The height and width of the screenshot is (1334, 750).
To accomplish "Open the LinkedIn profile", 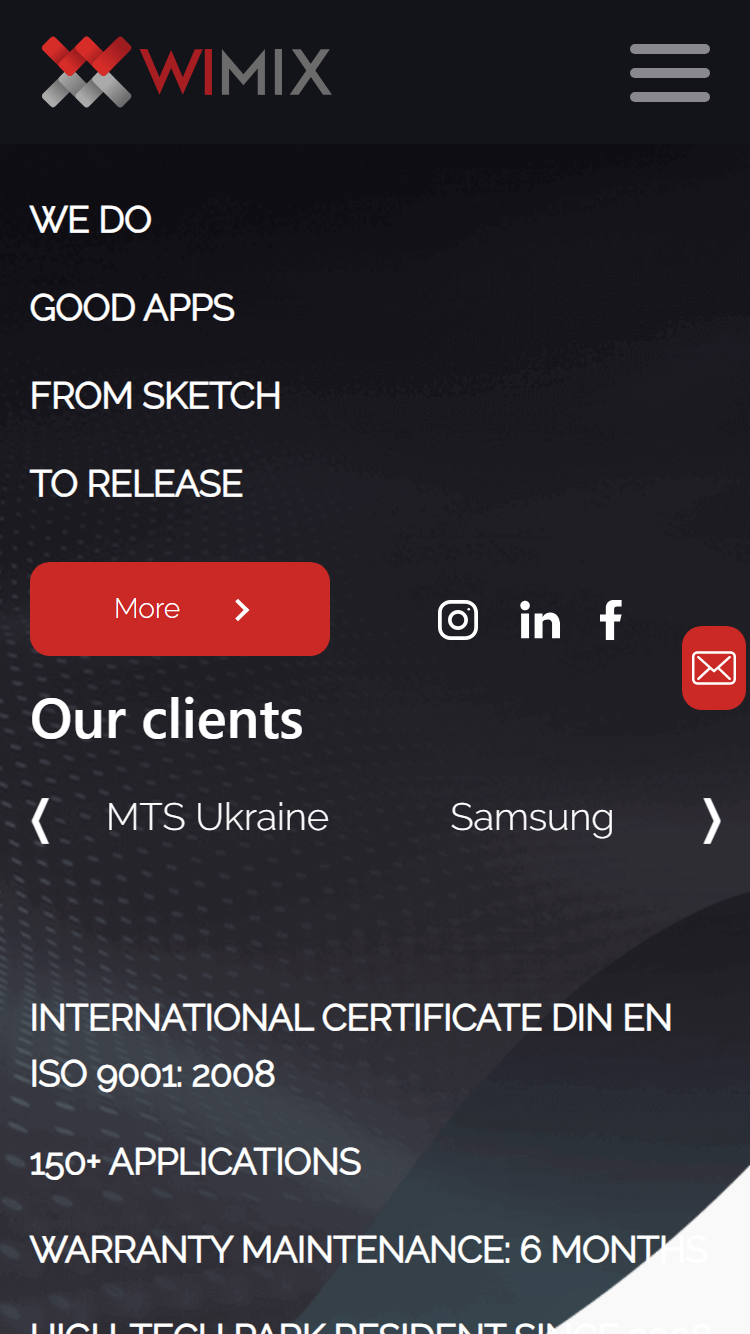I will [540, 620].
